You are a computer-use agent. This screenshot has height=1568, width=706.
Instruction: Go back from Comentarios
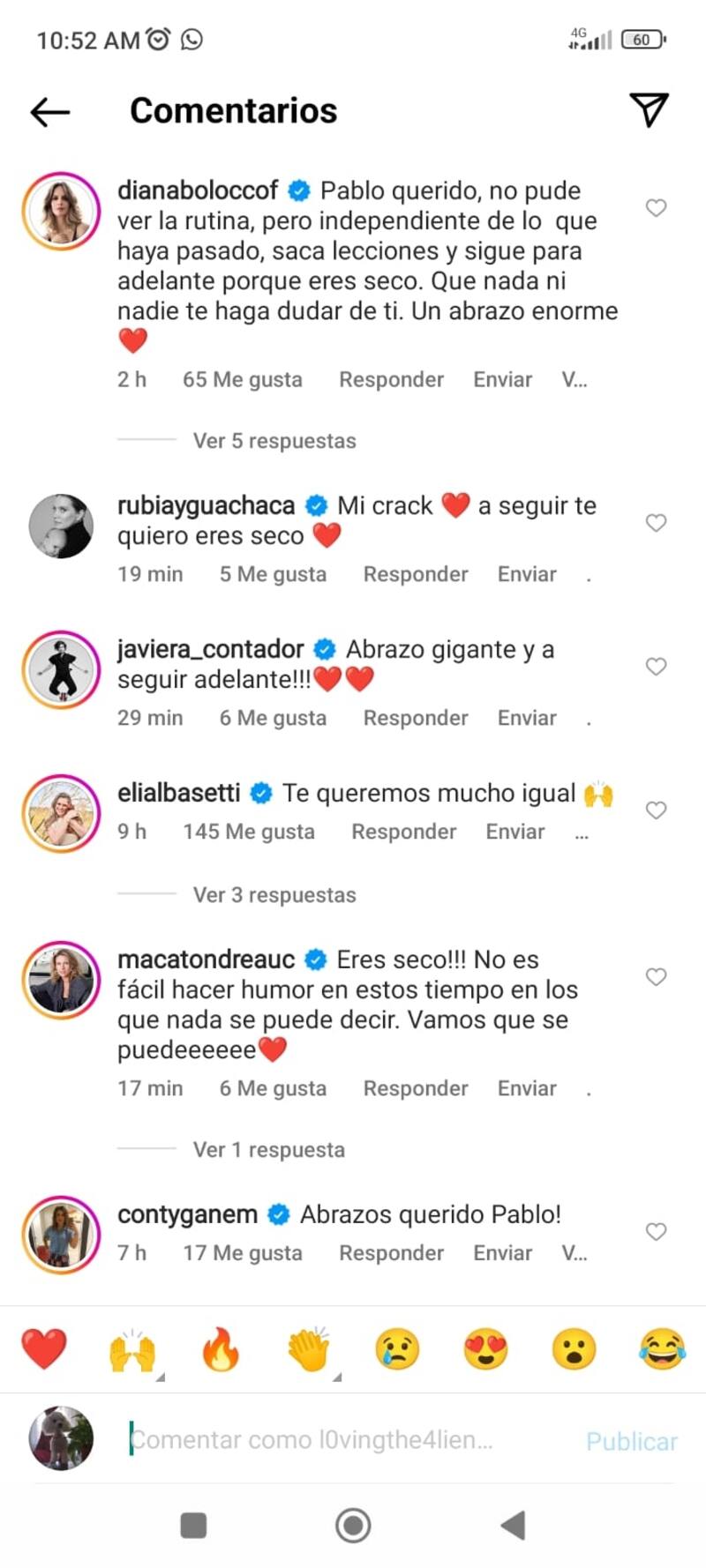coord(49,111)
